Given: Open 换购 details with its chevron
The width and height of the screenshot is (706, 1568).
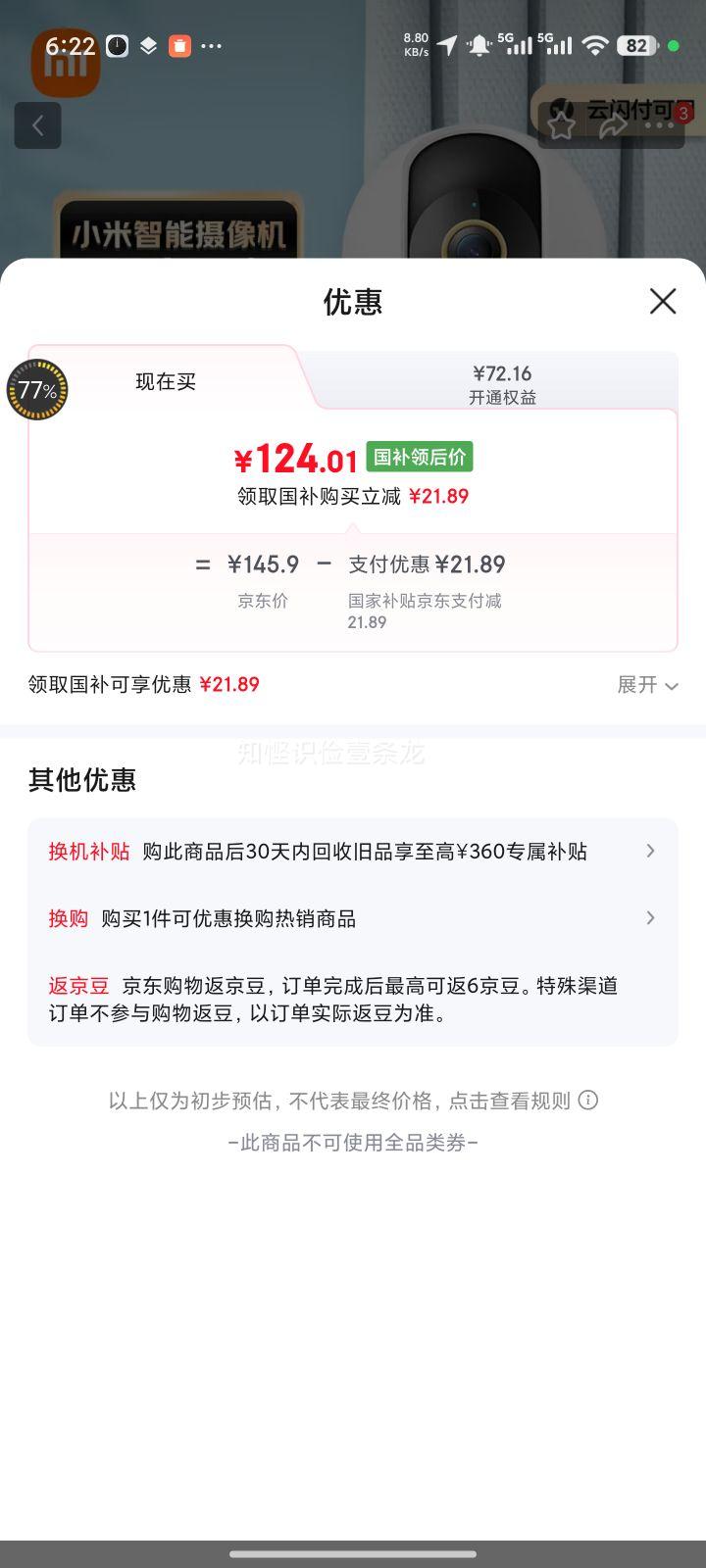Looking at the screenshot, I should (650, 918).
